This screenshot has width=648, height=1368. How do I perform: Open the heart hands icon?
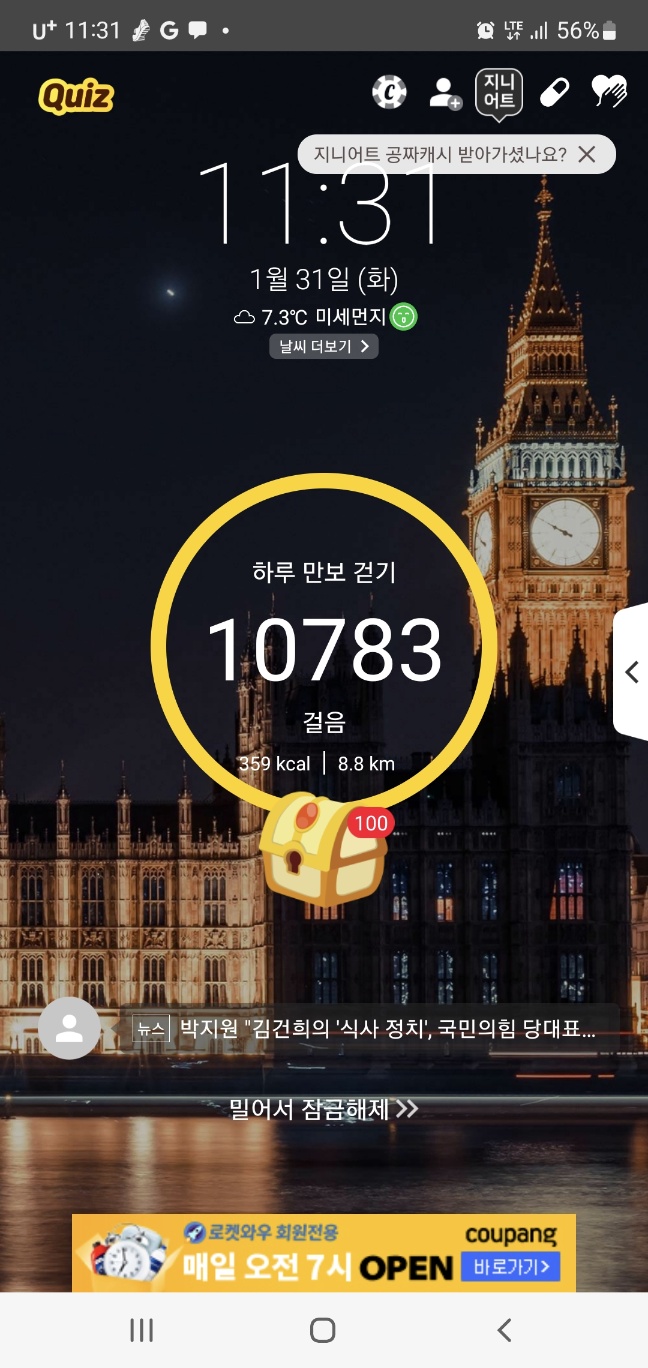click(x=608, y=92)
